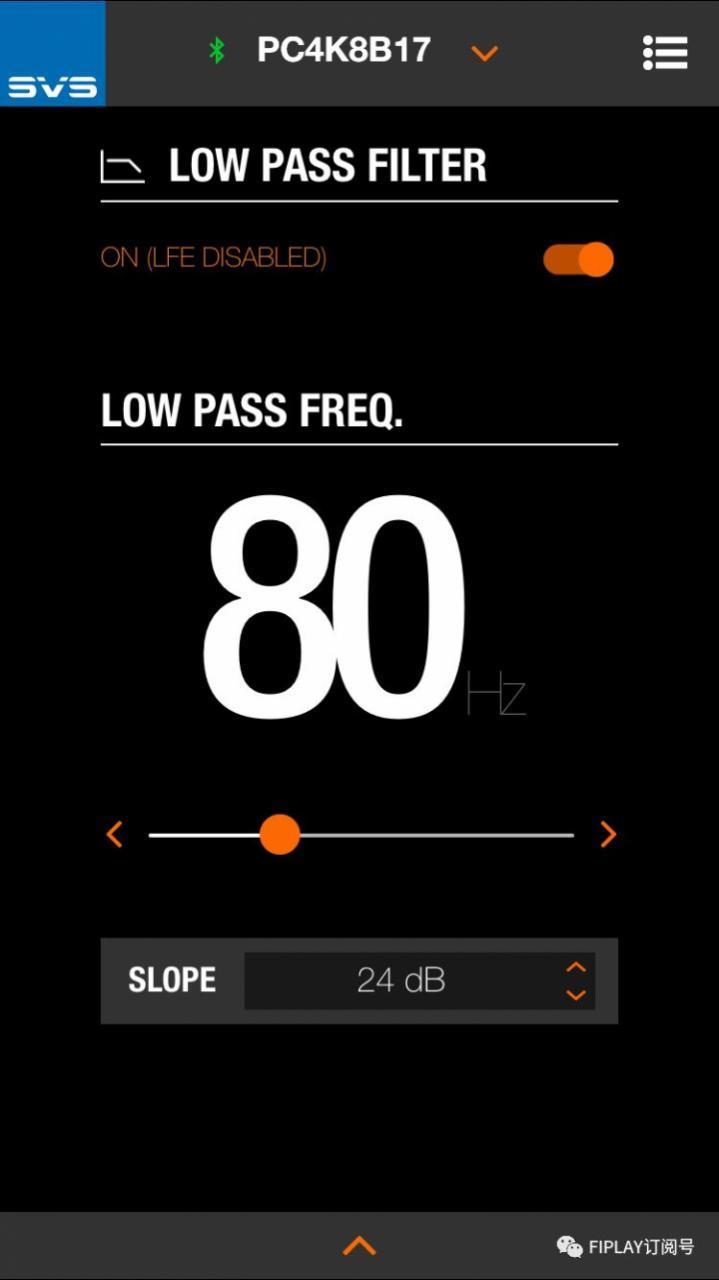Expand the PC4K8B17 device dropdown
The height and width of the screenshot is (1280, 719).
click(484, 53)
